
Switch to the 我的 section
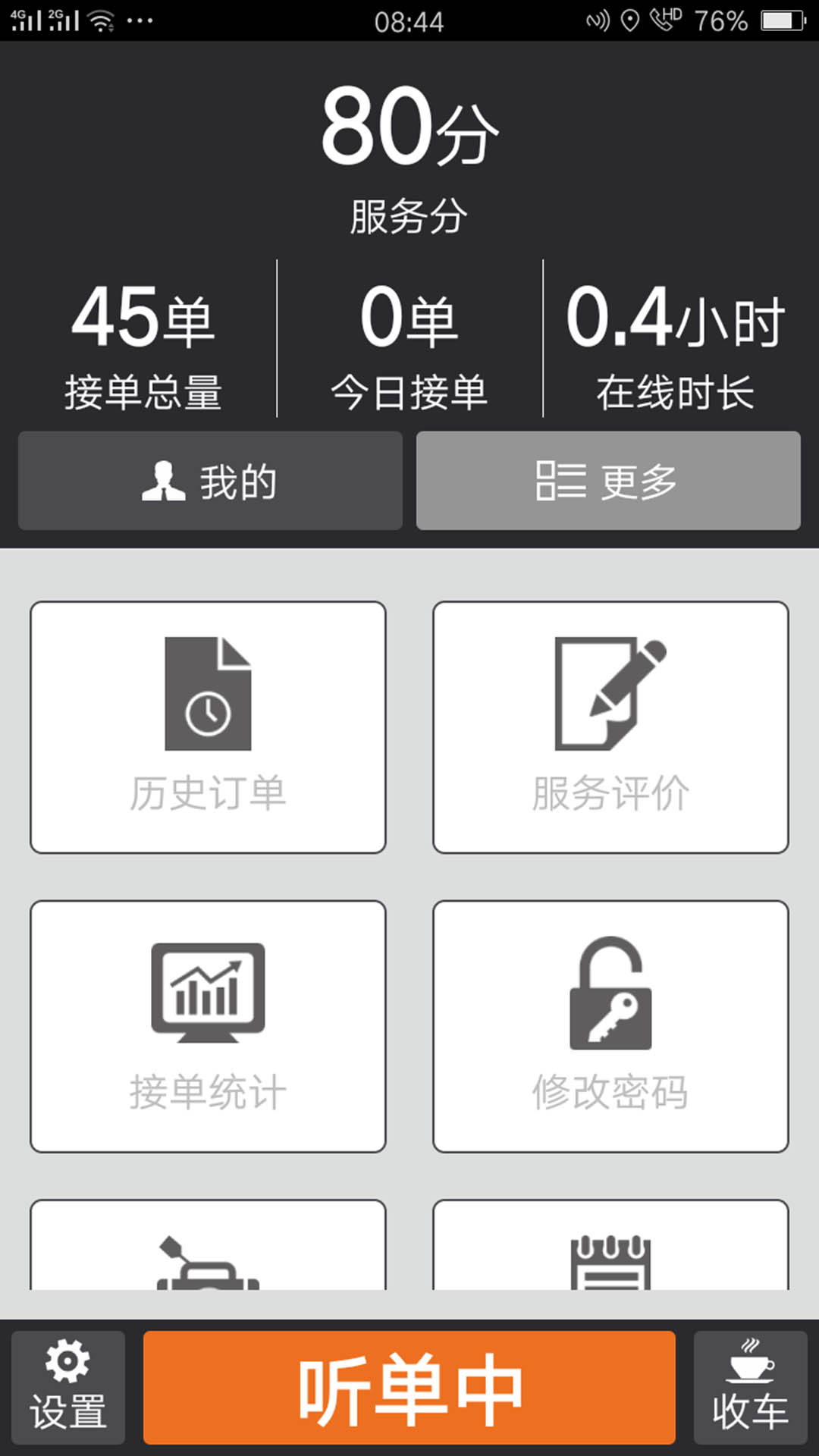point(209,481)
